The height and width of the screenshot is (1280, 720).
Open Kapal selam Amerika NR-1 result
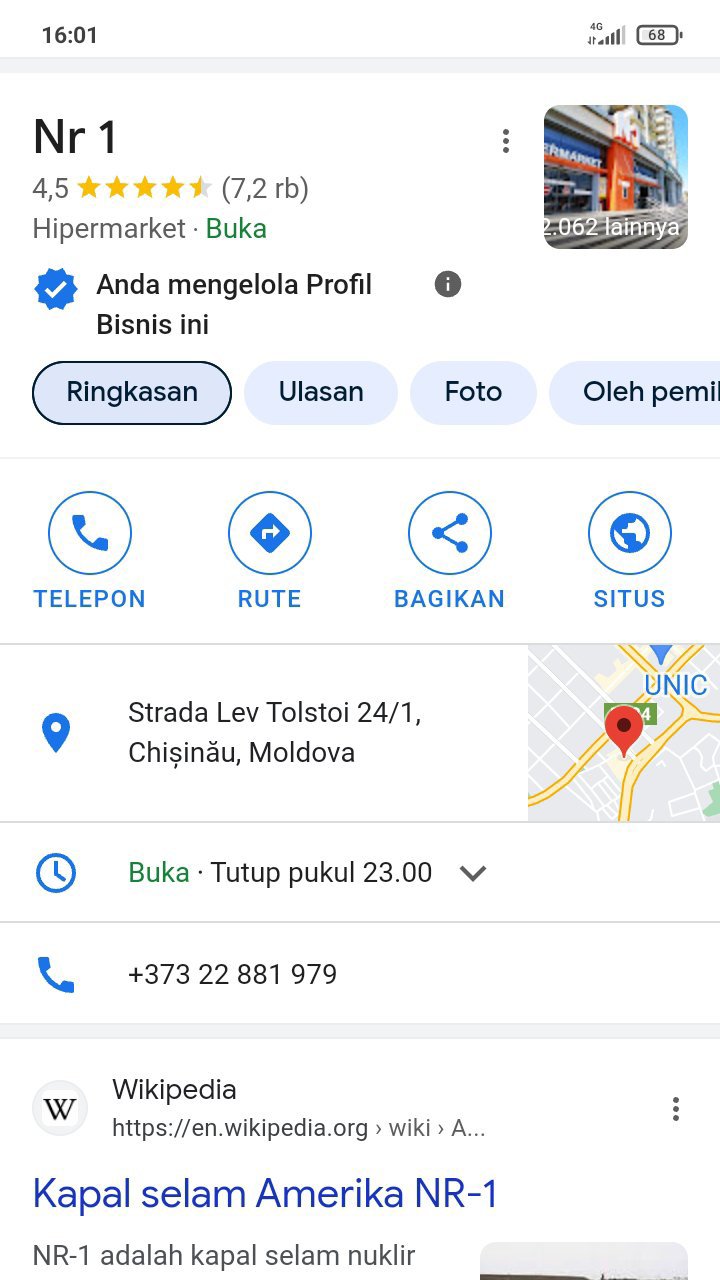[265, 1194]
